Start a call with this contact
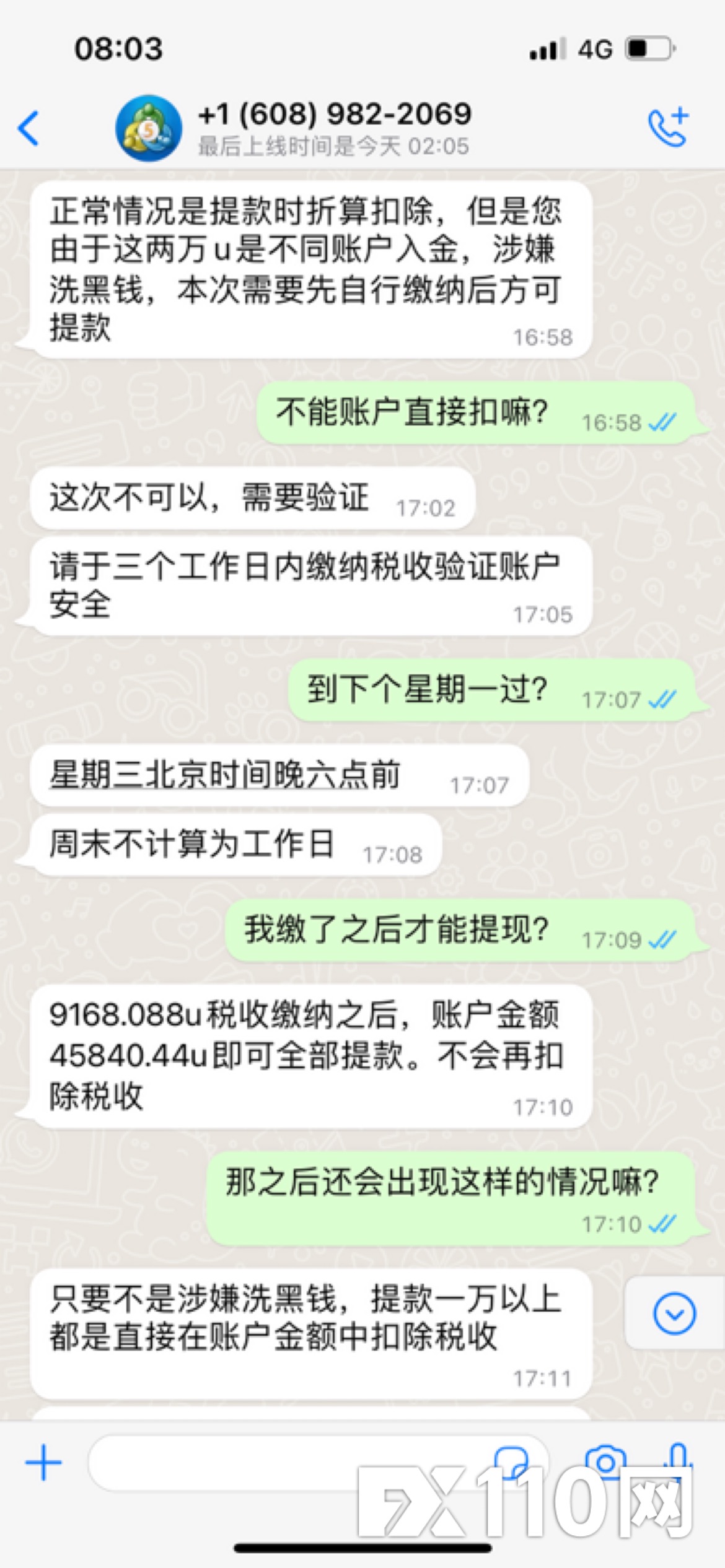Viewport: 725px width, 1568px height. pyautogui.click(x=668, y=127)
